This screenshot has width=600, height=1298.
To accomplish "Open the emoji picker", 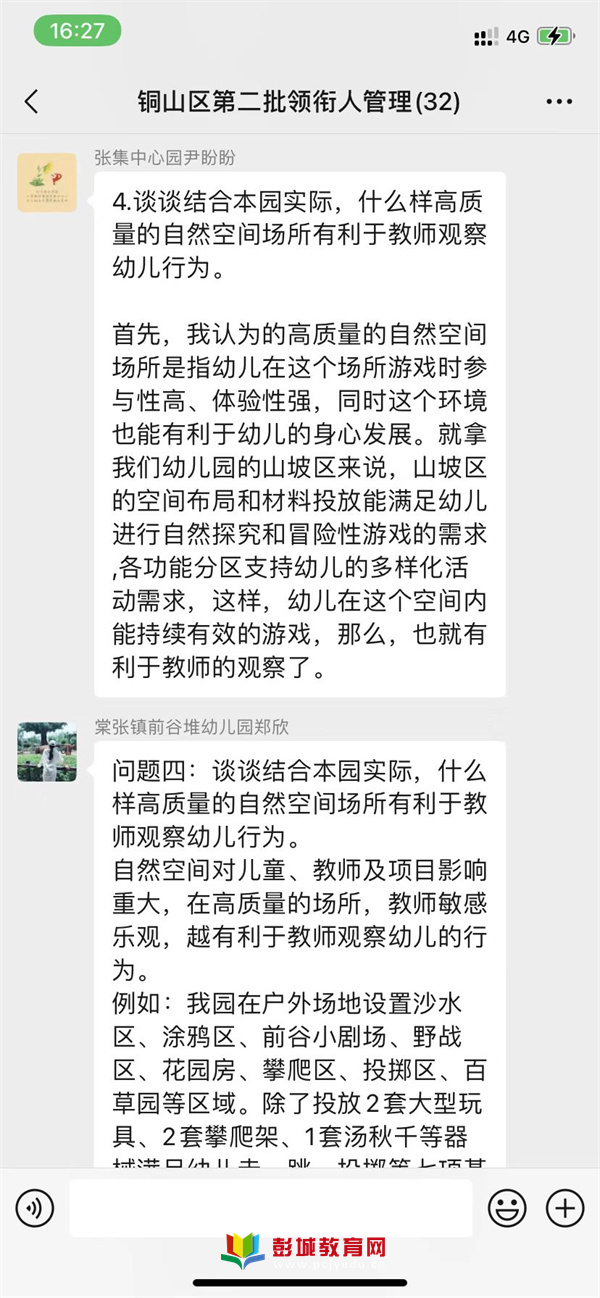I will tap(507, 1209).
